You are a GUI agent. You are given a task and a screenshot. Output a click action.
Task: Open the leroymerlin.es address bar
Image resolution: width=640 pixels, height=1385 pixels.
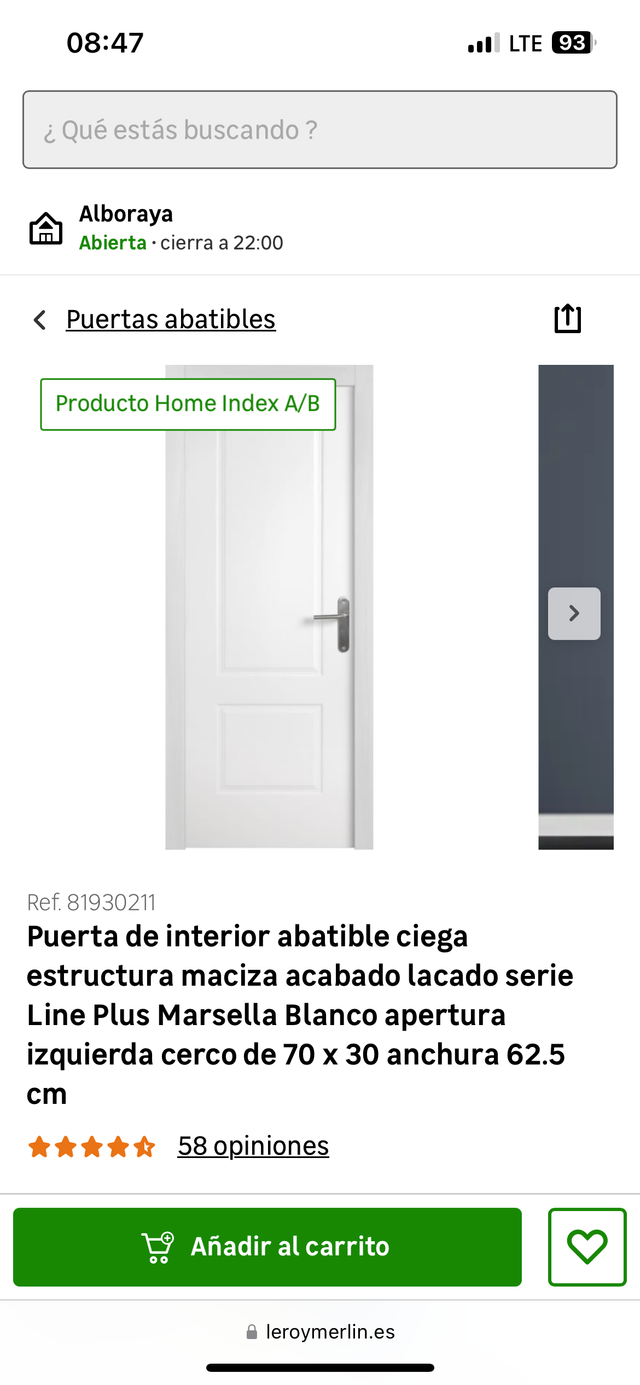click(x=320, y=1332)
